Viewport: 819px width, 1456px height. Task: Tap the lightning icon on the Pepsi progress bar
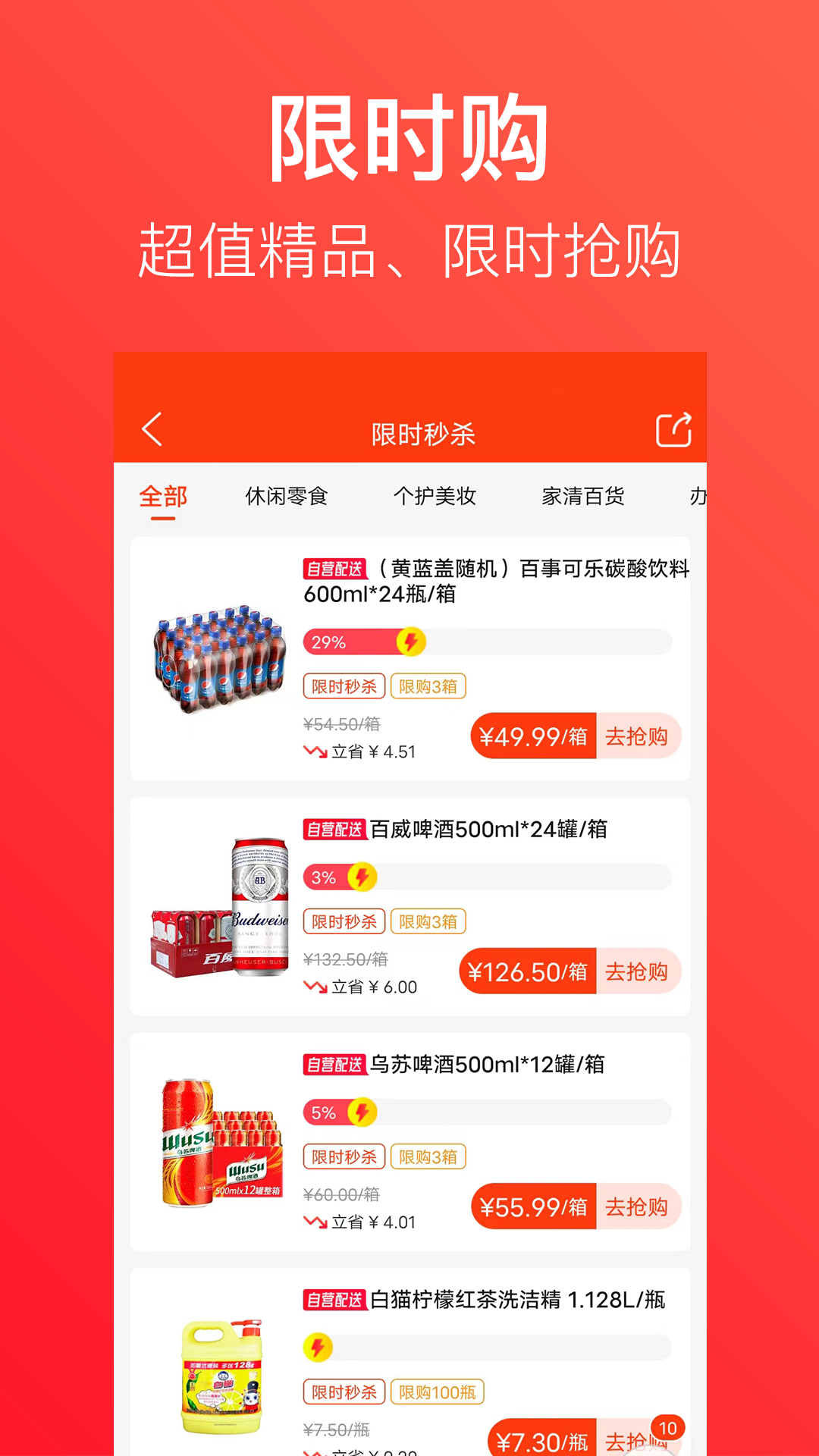[x=410, y=644]
